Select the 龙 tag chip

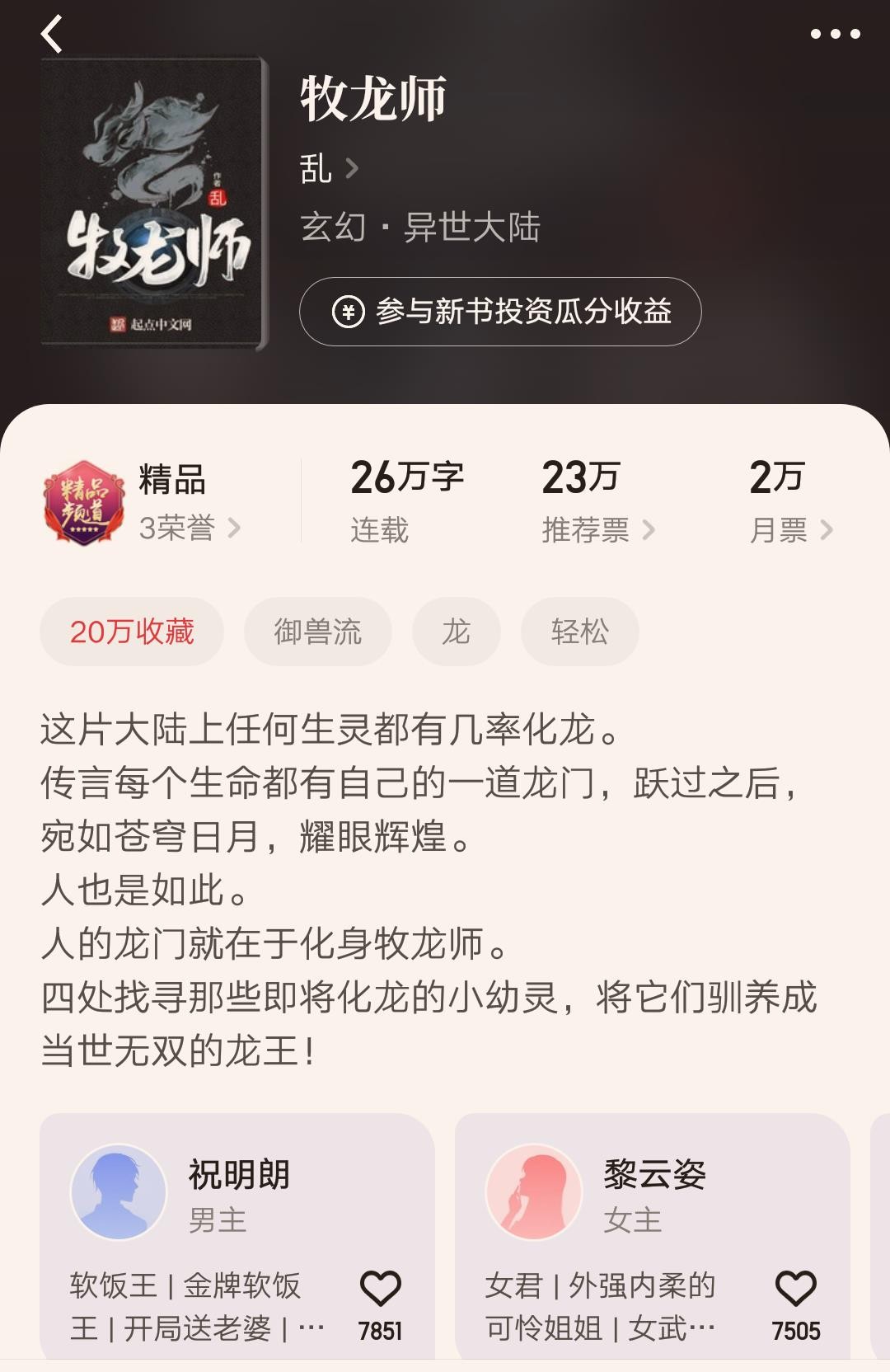coord(456,632)
